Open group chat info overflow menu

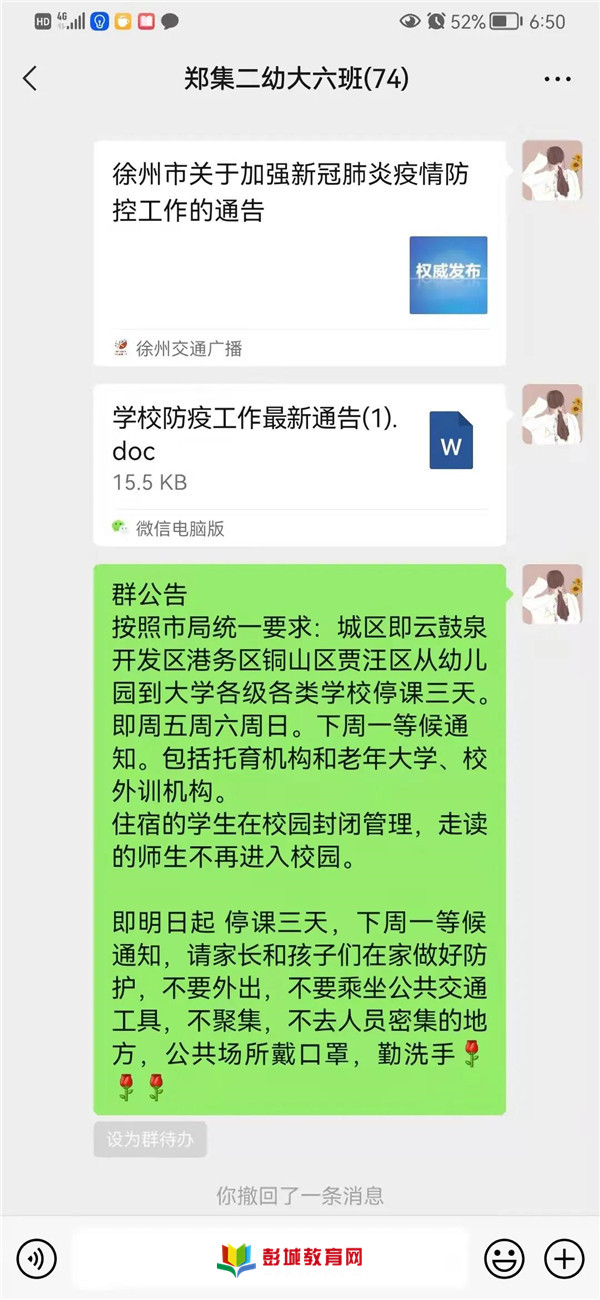[x=556, y=79]
